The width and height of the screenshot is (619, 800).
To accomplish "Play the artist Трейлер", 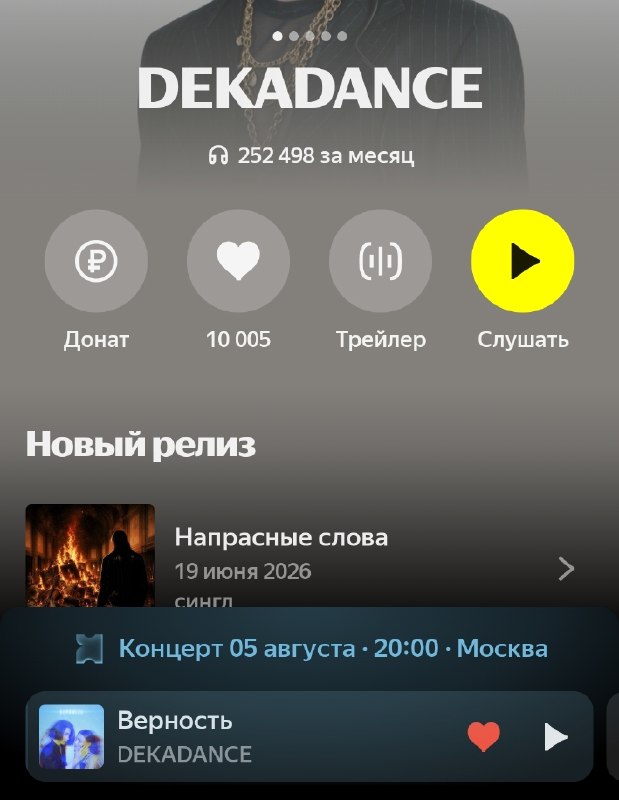I will pyautogui.click(x=380, y=261).
